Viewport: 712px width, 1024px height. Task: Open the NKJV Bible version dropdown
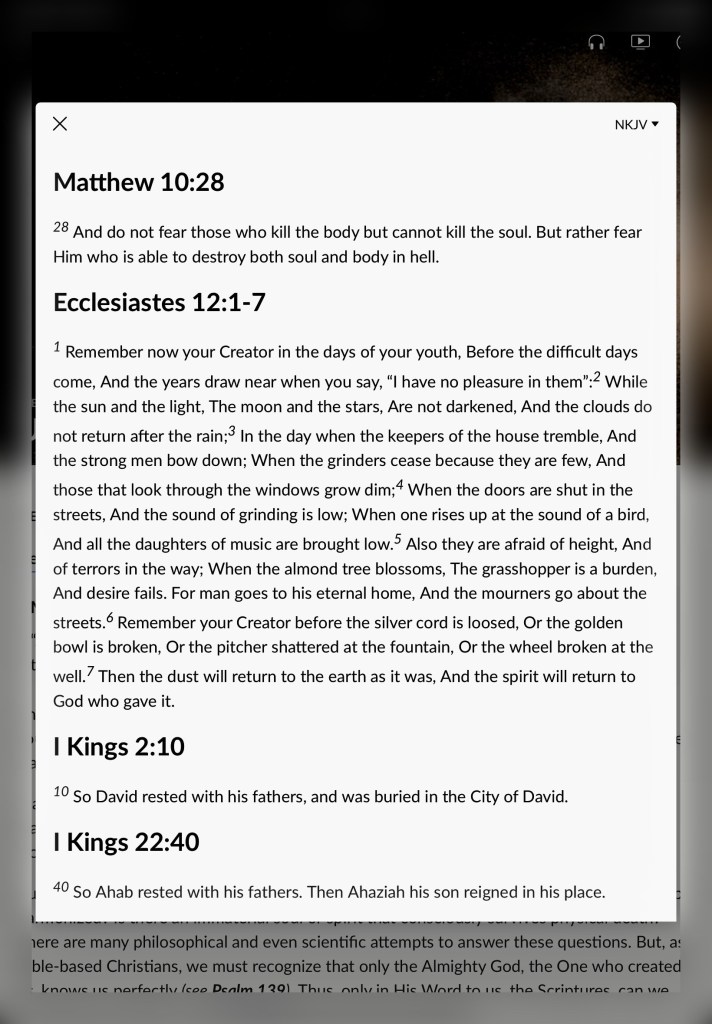pos(636,125)
